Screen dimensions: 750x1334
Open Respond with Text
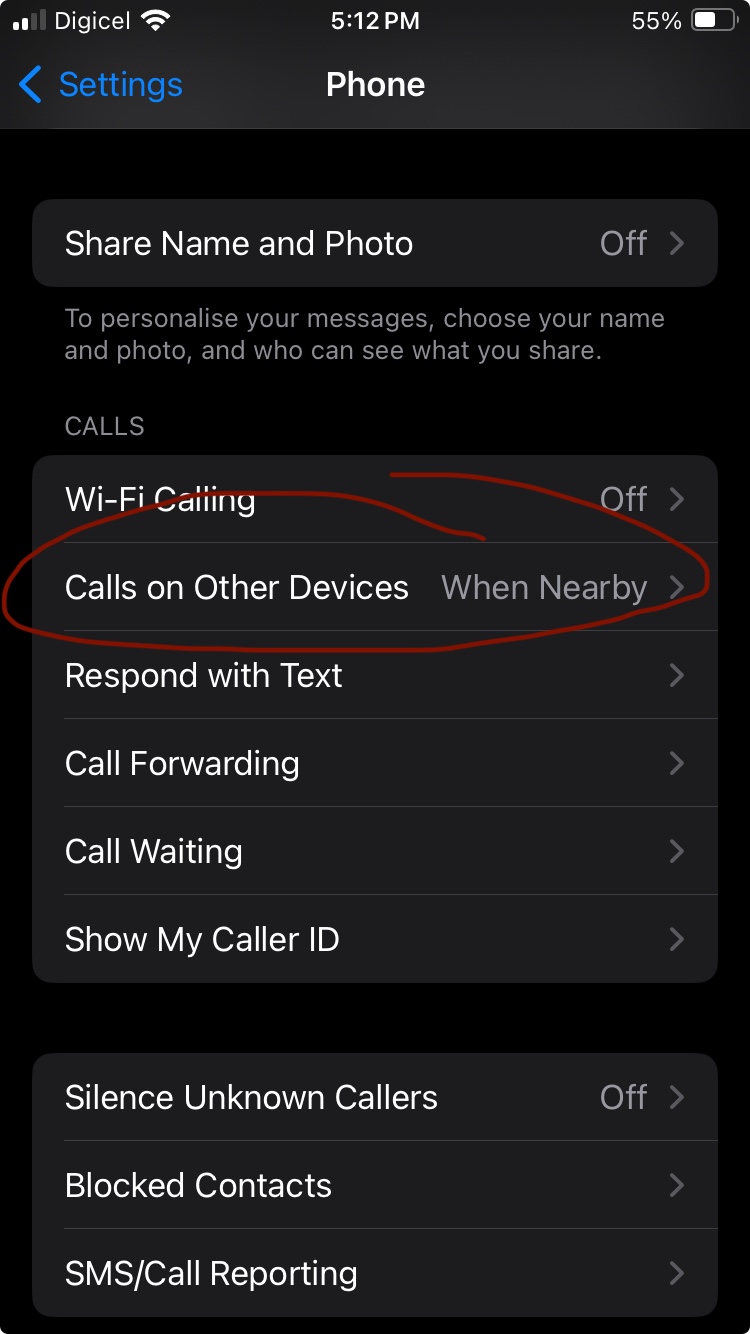pos(375,675)
